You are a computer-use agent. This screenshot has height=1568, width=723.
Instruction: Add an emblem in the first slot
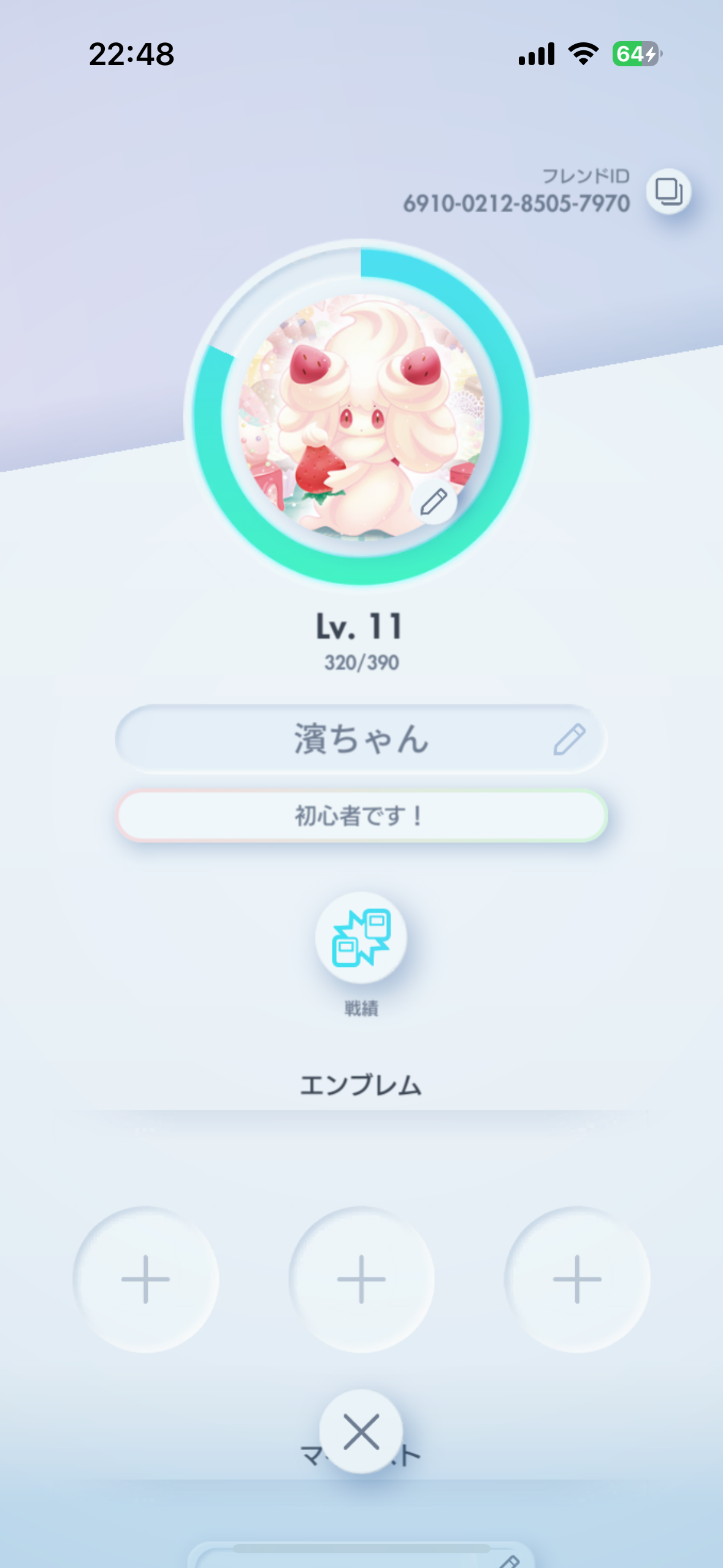pyautogui.click(x=145, y=1279)
